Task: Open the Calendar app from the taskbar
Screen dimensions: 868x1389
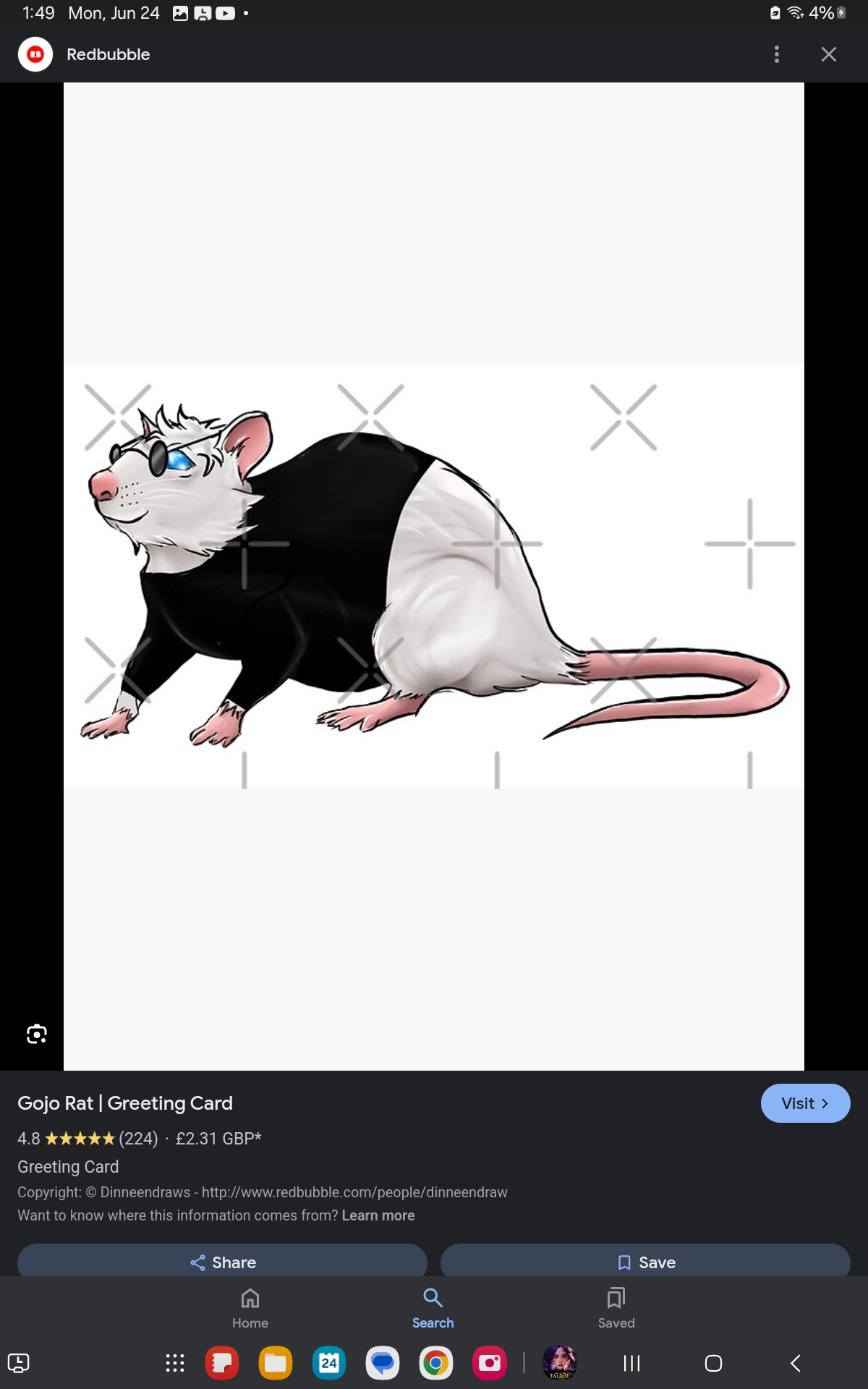Action: pos(329,1363)
